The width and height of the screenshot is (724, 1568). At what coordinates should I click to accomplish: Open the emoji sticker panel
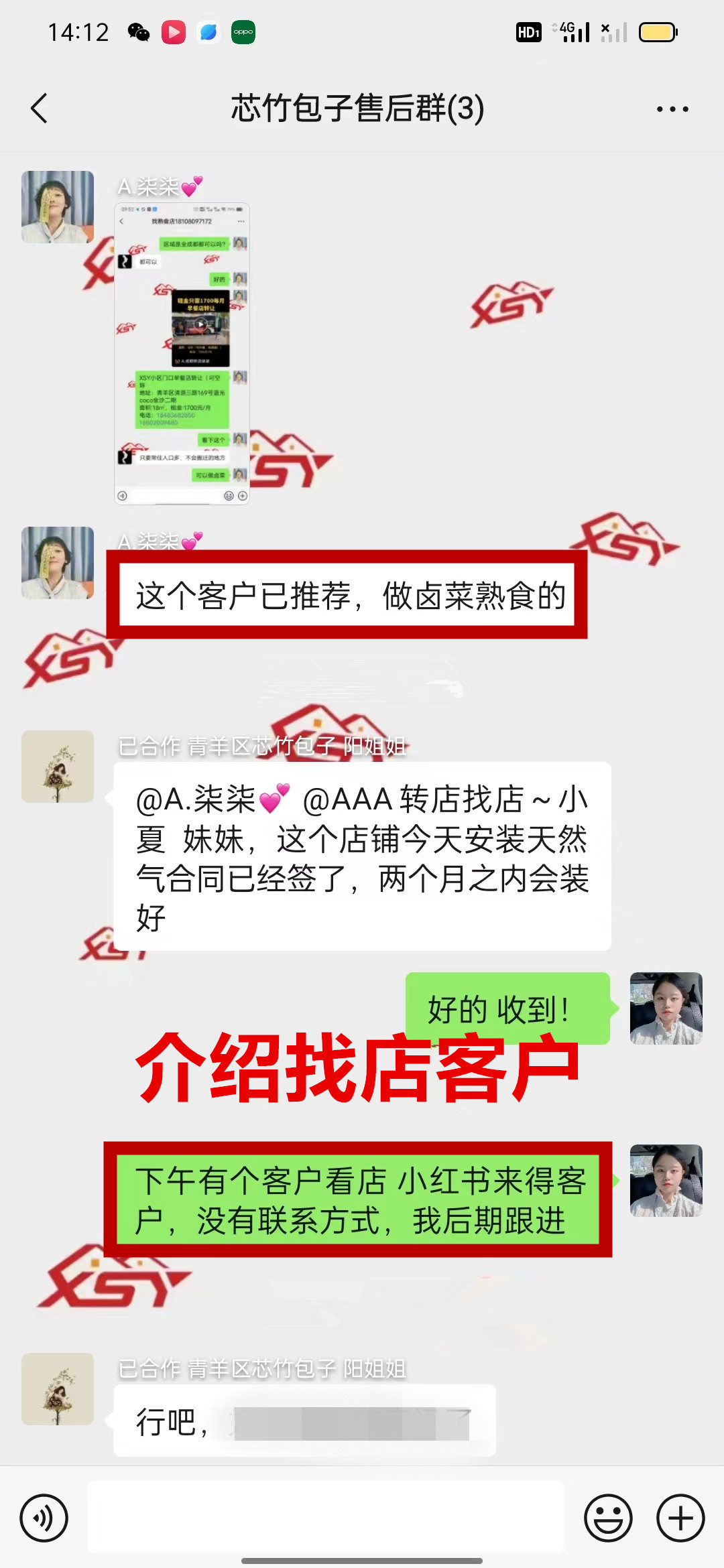point(608,1518)
